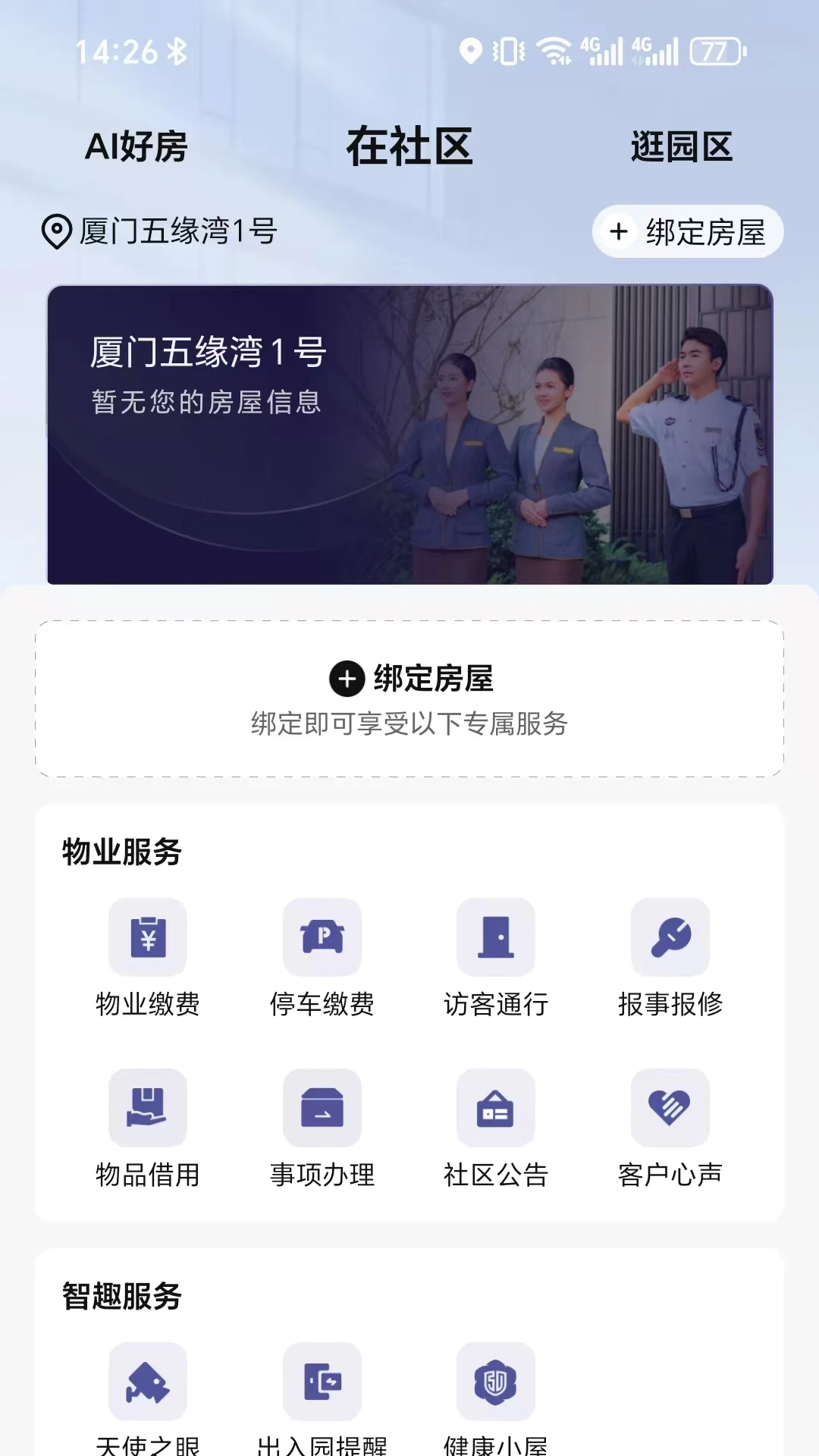The width and height of the screenshot is (819, 1456).
Task: Open 健康小屋
Action: tap(496, 1399)
